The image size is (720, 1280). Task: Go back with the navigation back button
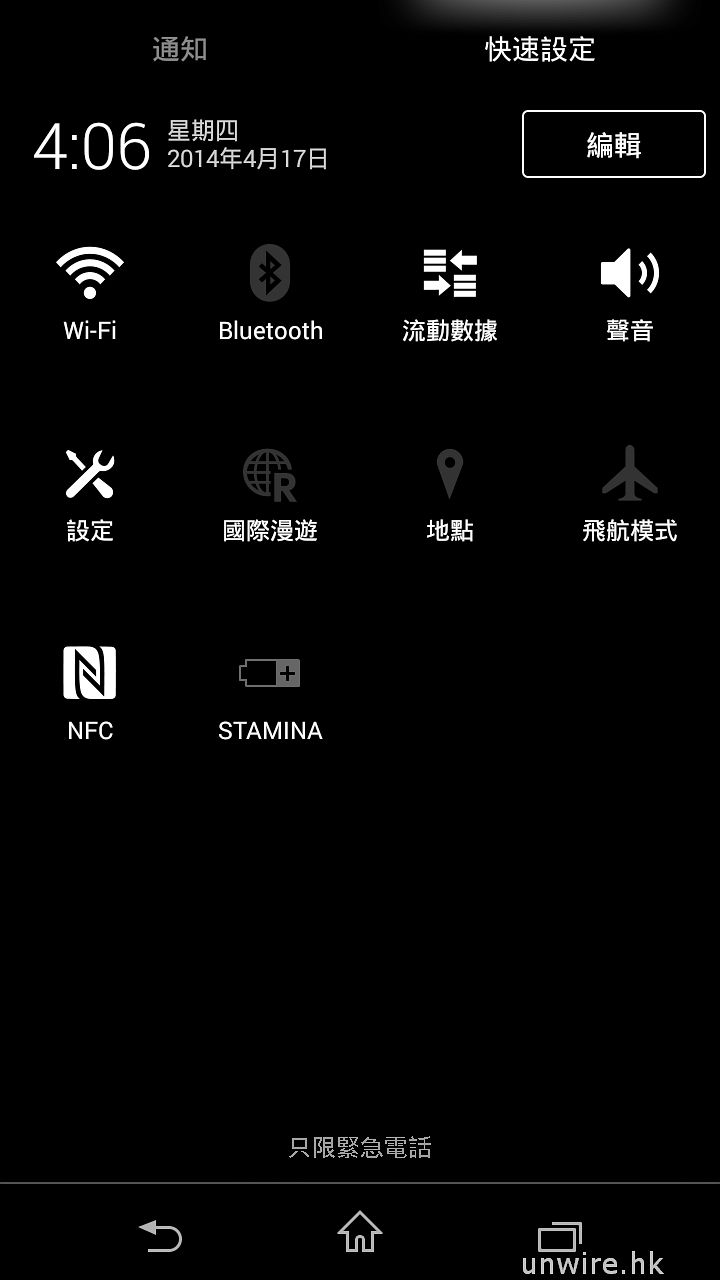click(161, 1234)
